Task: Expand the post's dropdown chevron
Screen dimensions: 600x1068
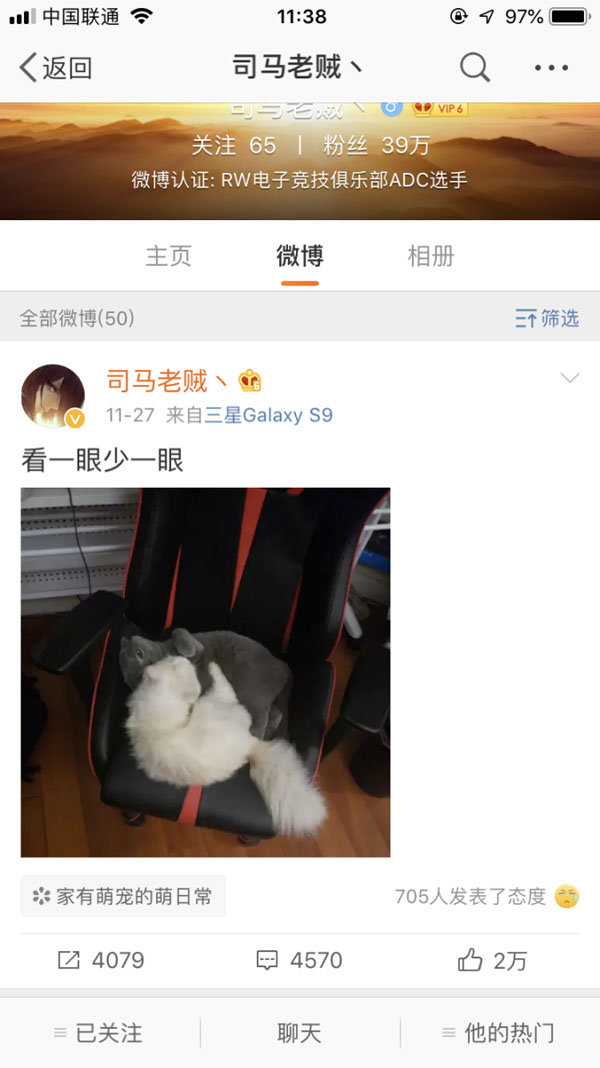Action: coord(570,378)
